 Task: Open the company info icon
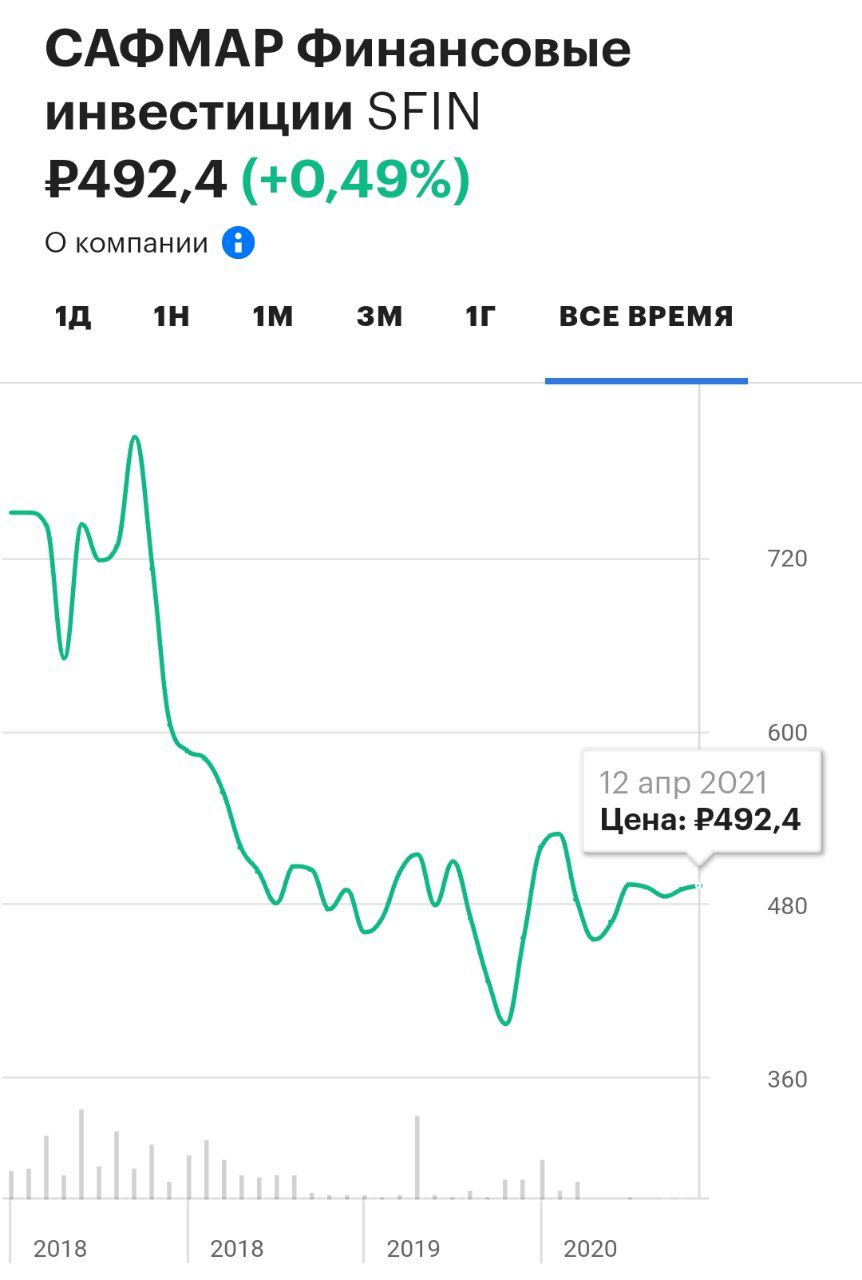[x=239, y=243]
